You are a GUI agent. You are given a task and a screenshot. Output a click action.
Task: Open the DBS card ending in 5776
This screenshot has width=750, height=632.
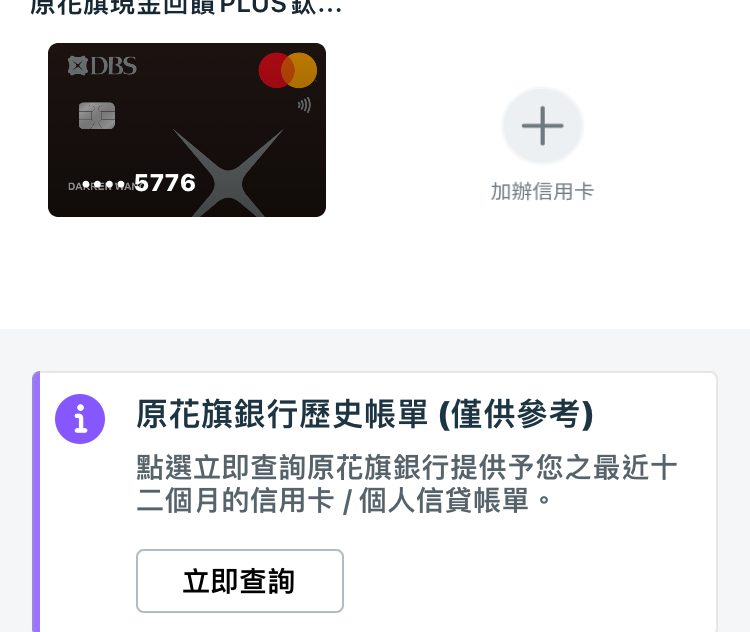pyautogui.click(x=187, y=130)
